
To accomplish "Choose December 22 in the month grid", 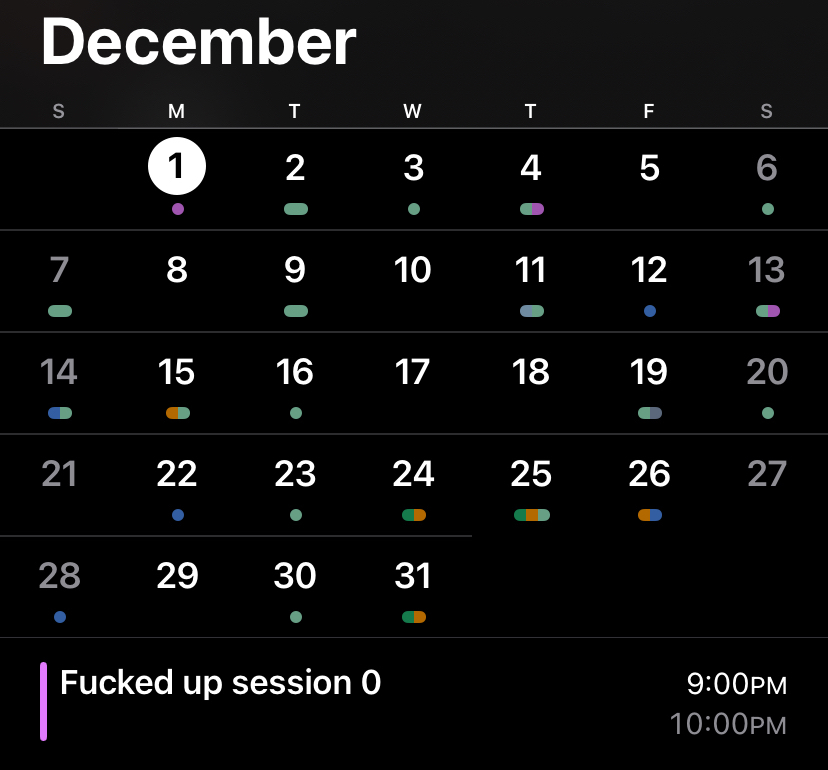I will point(177,474).
